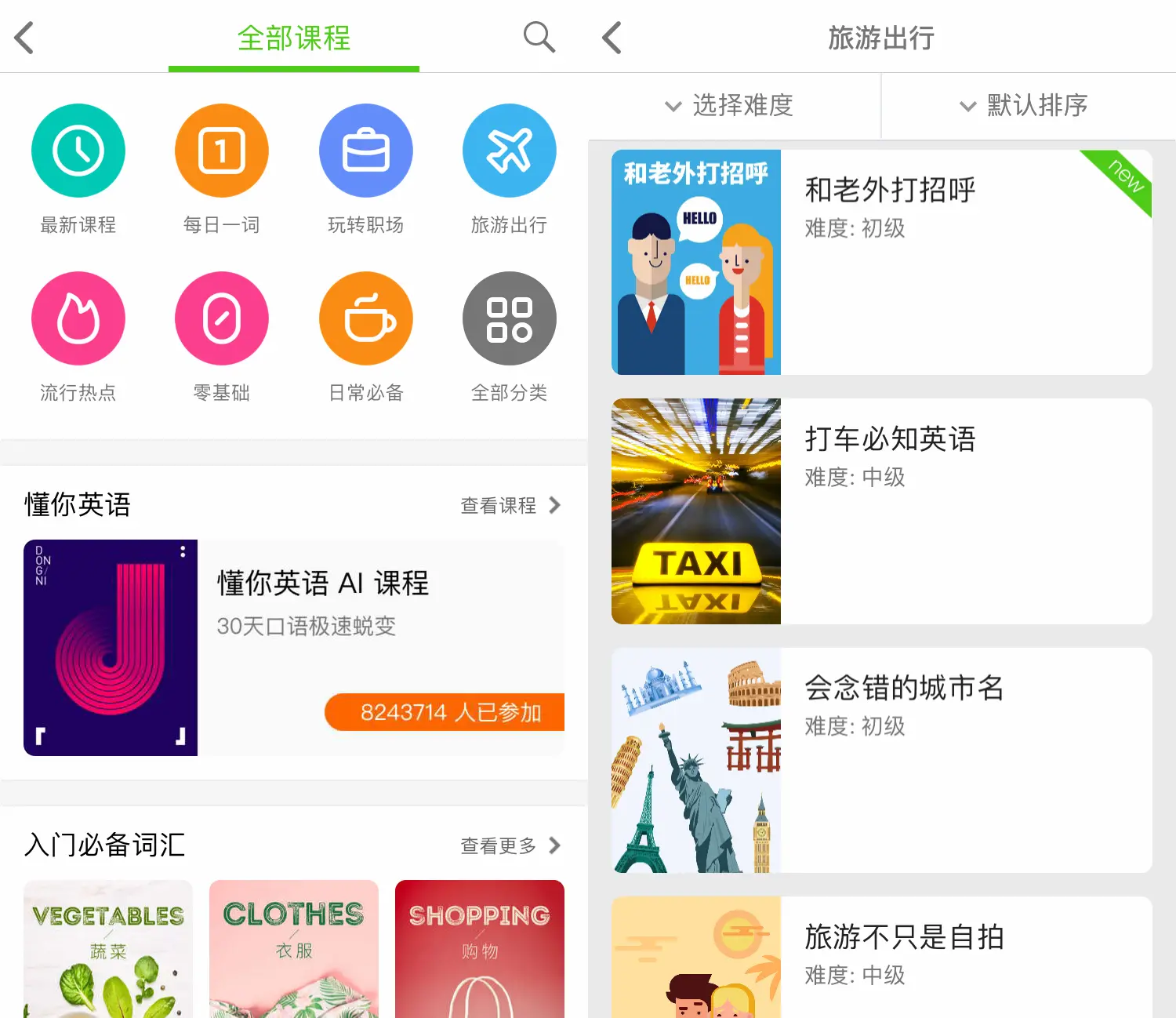This screenshot has height=1018, width=1176.
Task: Expand the 默认排序 dropdown
Action: pyautogui.click(x=1024, y=105)
